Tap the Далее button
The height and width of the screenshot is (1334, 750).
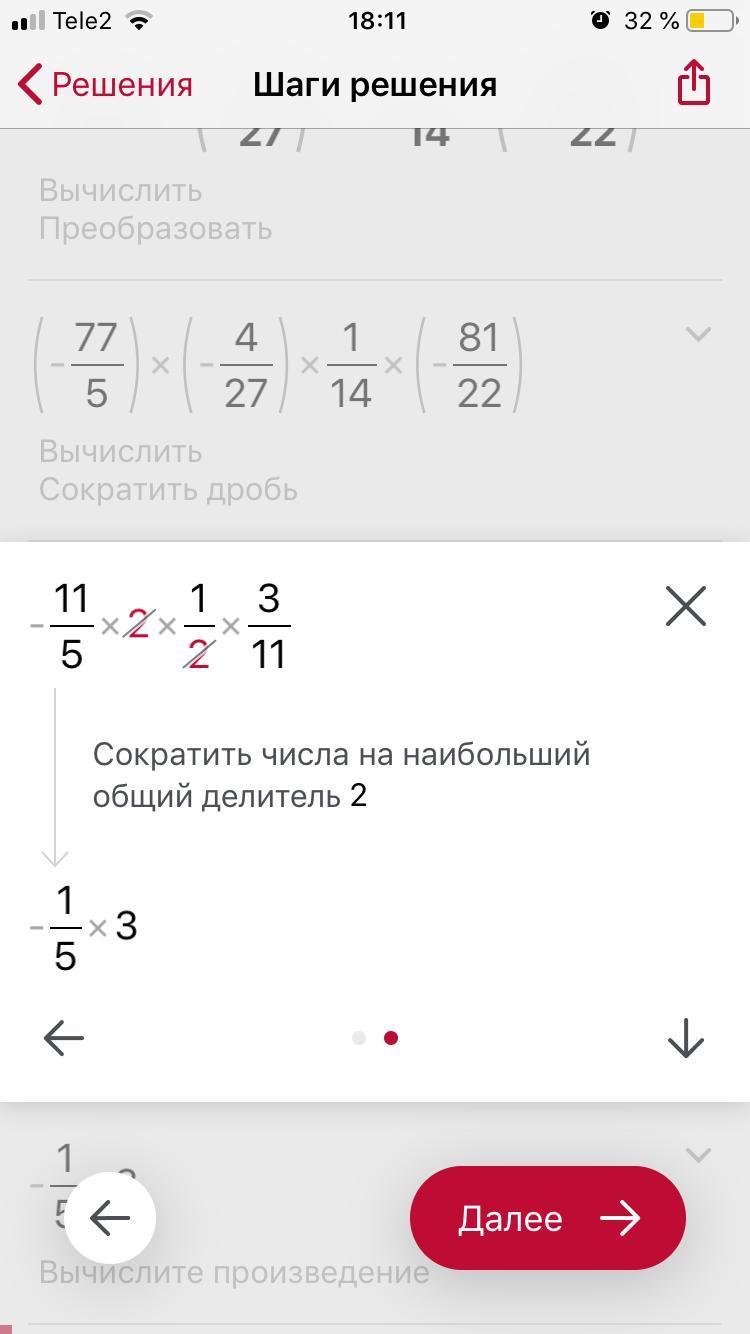547,1218
